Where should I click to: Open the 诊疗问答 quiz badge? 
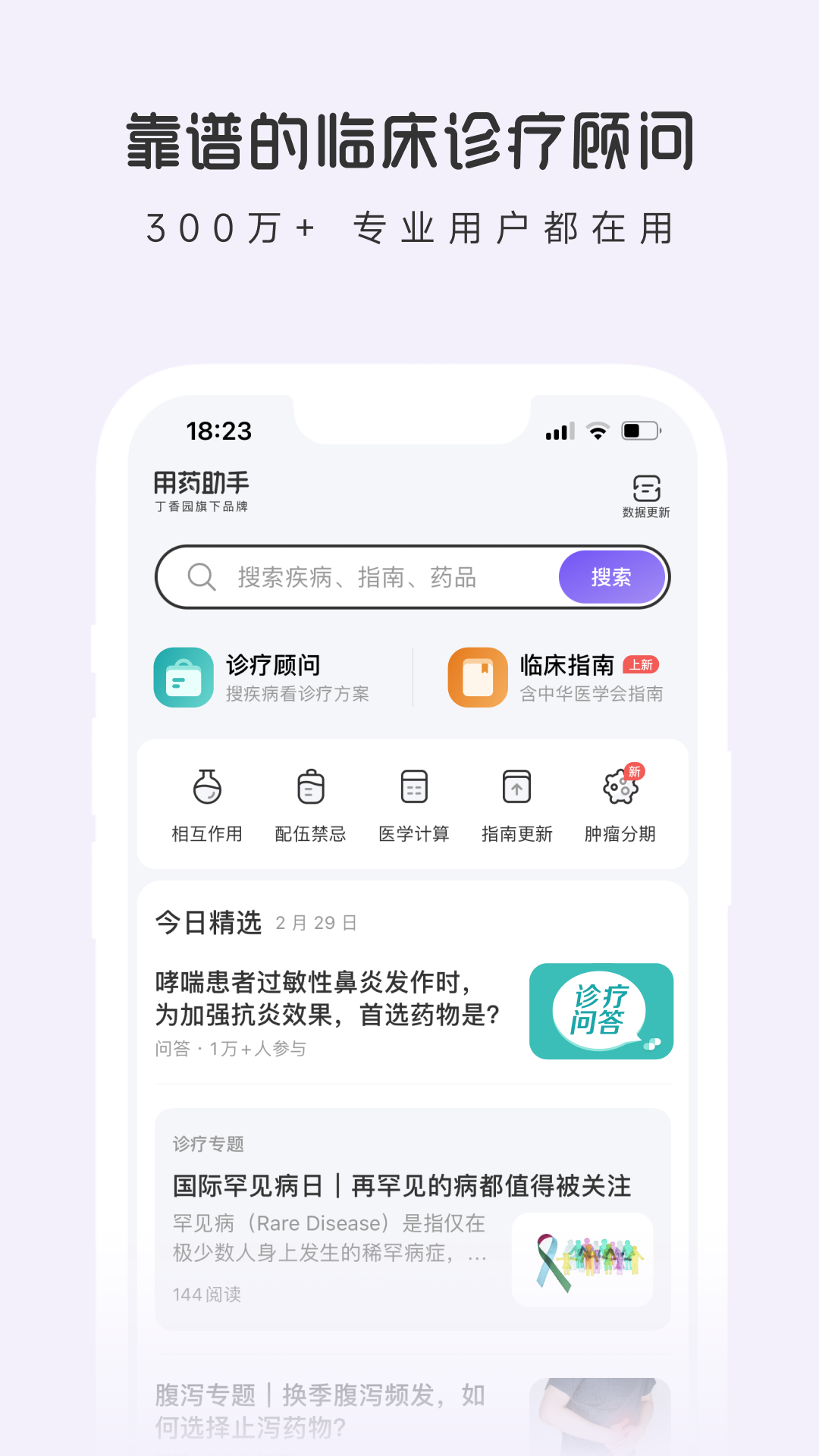click(x=601, y=1012)
